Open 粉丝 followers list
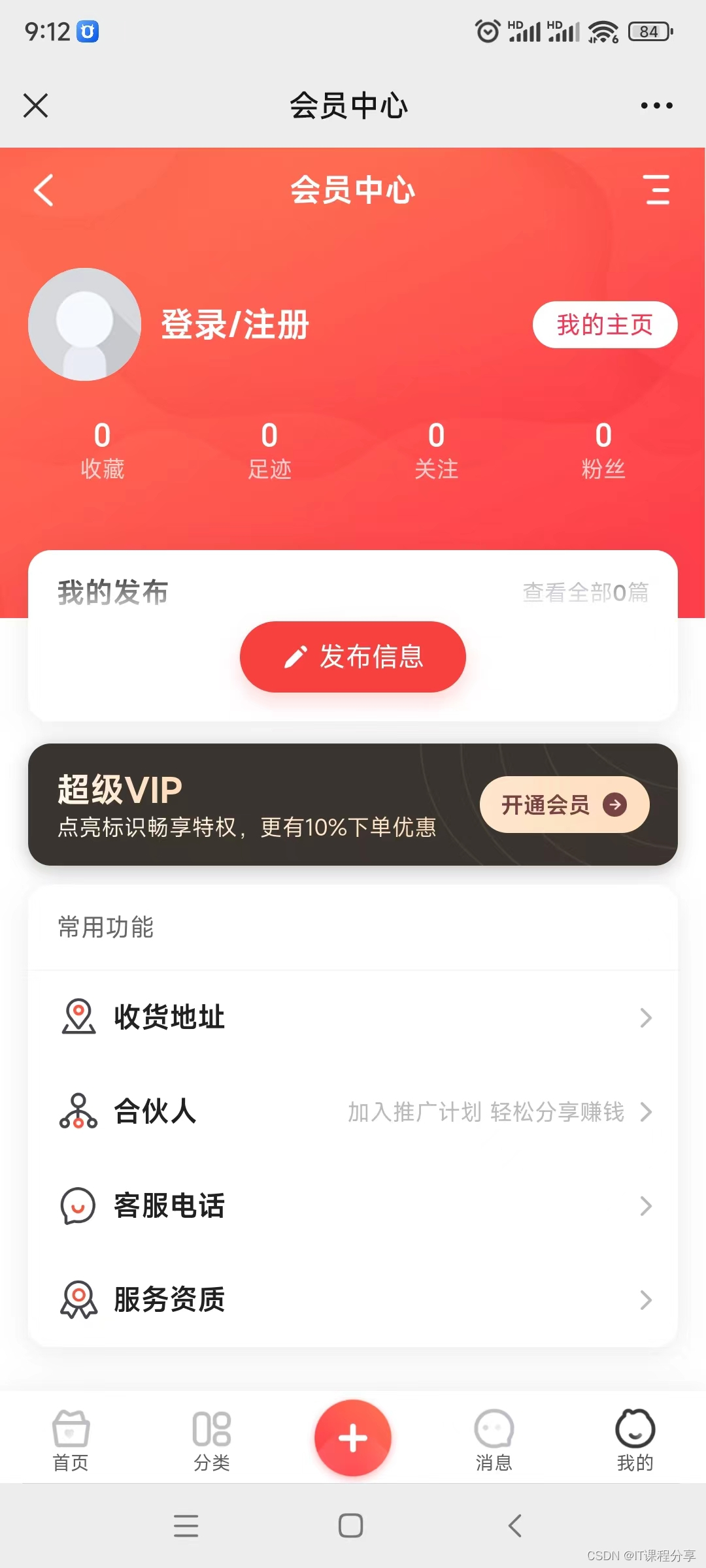 (x=603, y=451)
